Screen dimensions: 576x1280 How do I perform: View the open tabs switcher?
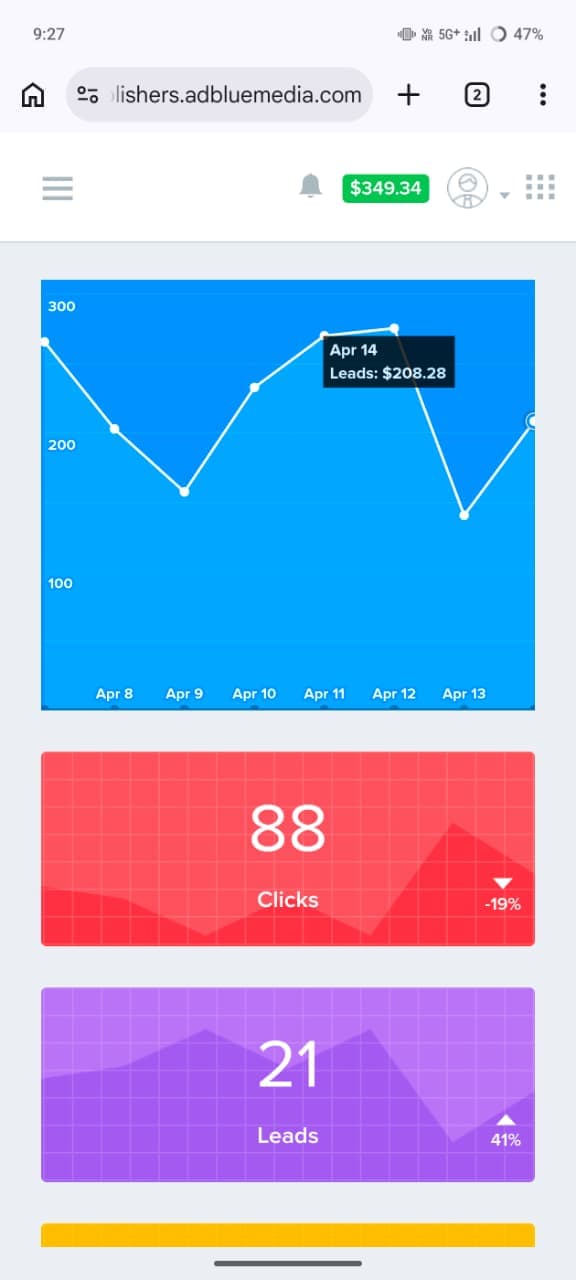click(477, 95)
